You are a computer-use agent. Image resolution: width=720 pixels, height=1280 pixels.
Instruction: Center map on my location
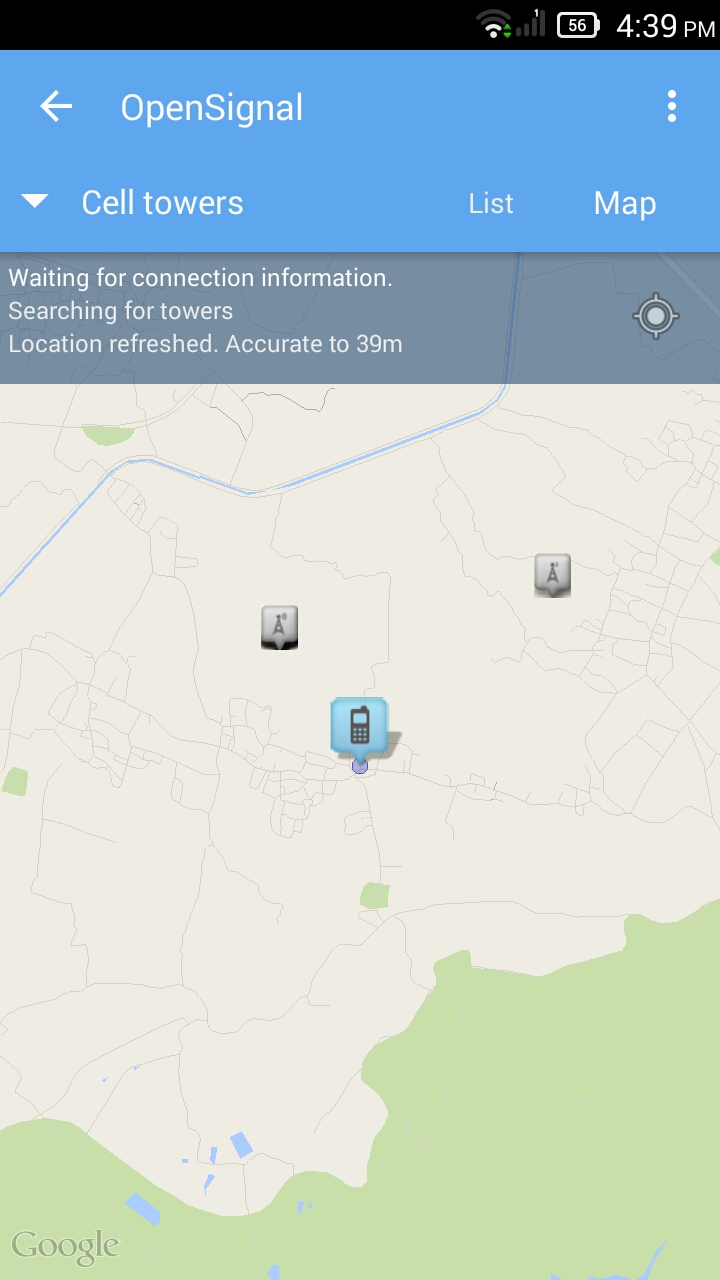coord(656,316)
